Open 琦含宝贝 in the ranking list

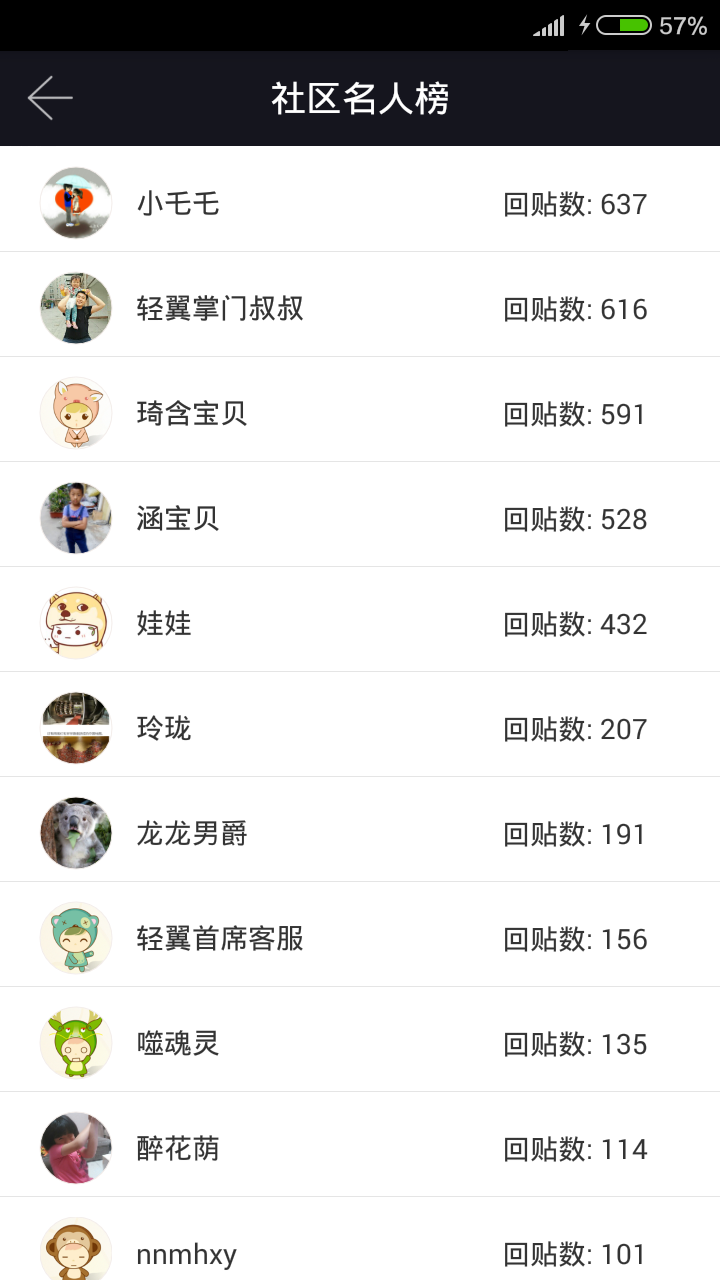360,414
